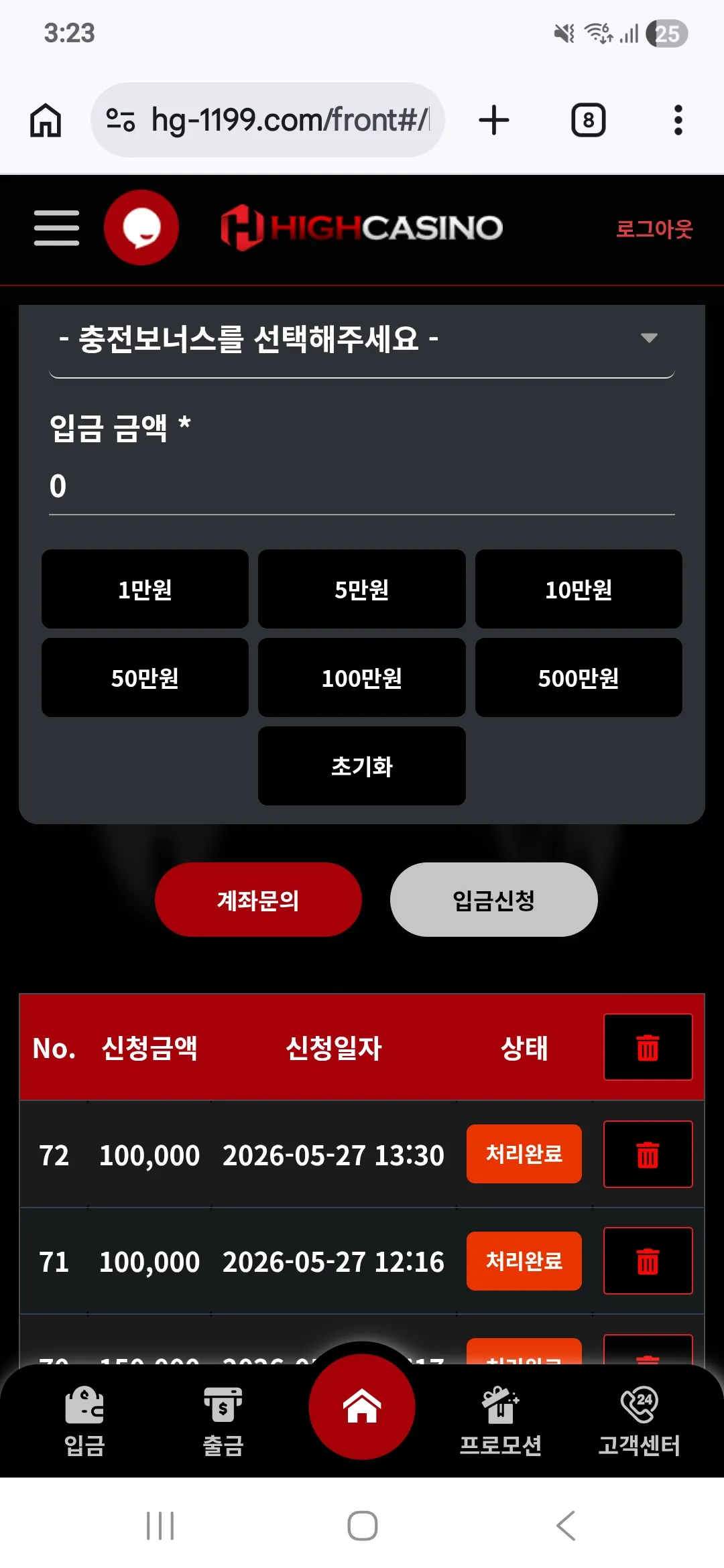Screen dimensions: 724x1568
Task: Delete all via header trash icon
Action: [x=648, y=1047]
